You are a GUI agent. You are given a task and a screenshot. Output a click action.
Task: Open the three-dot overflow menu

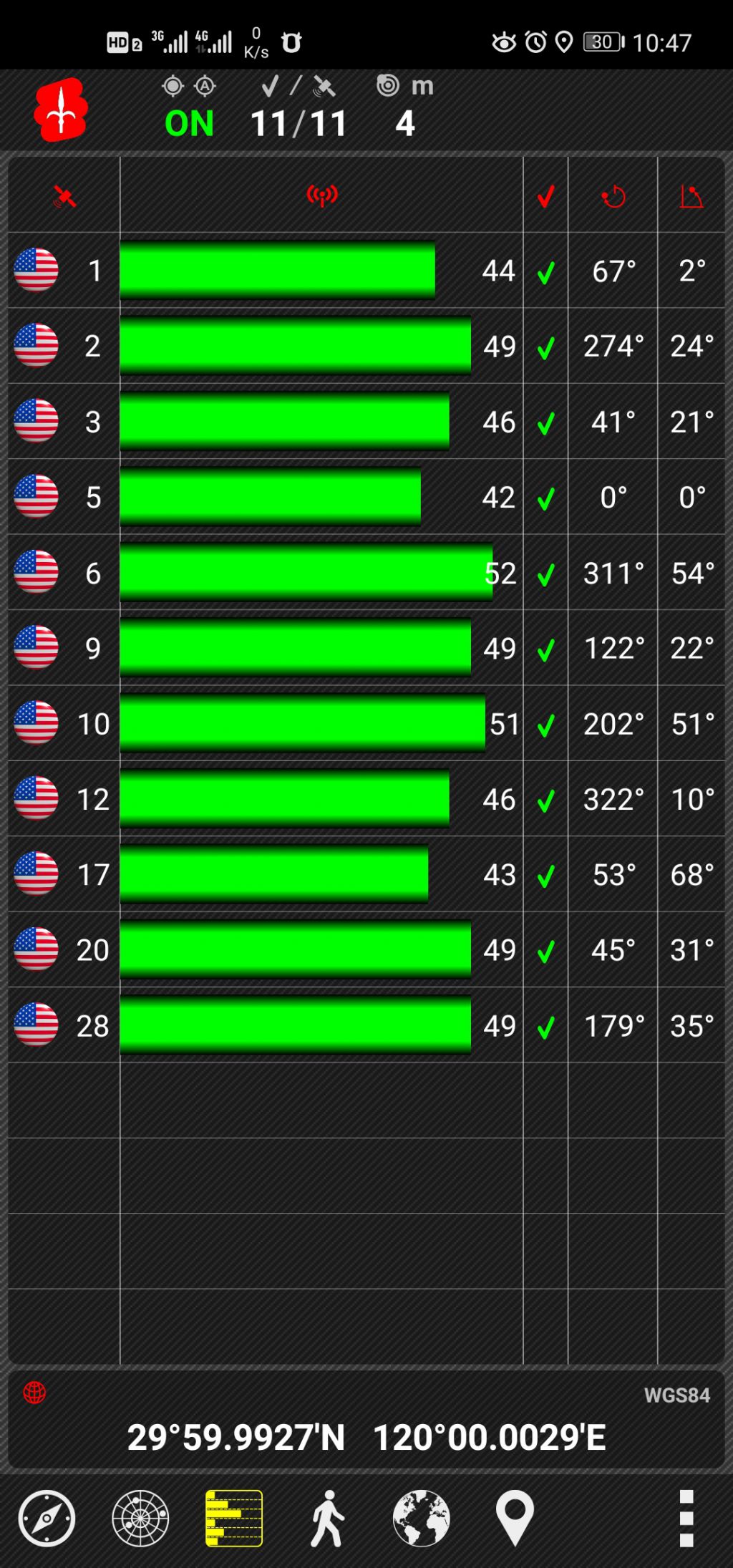pos(686,1519)
